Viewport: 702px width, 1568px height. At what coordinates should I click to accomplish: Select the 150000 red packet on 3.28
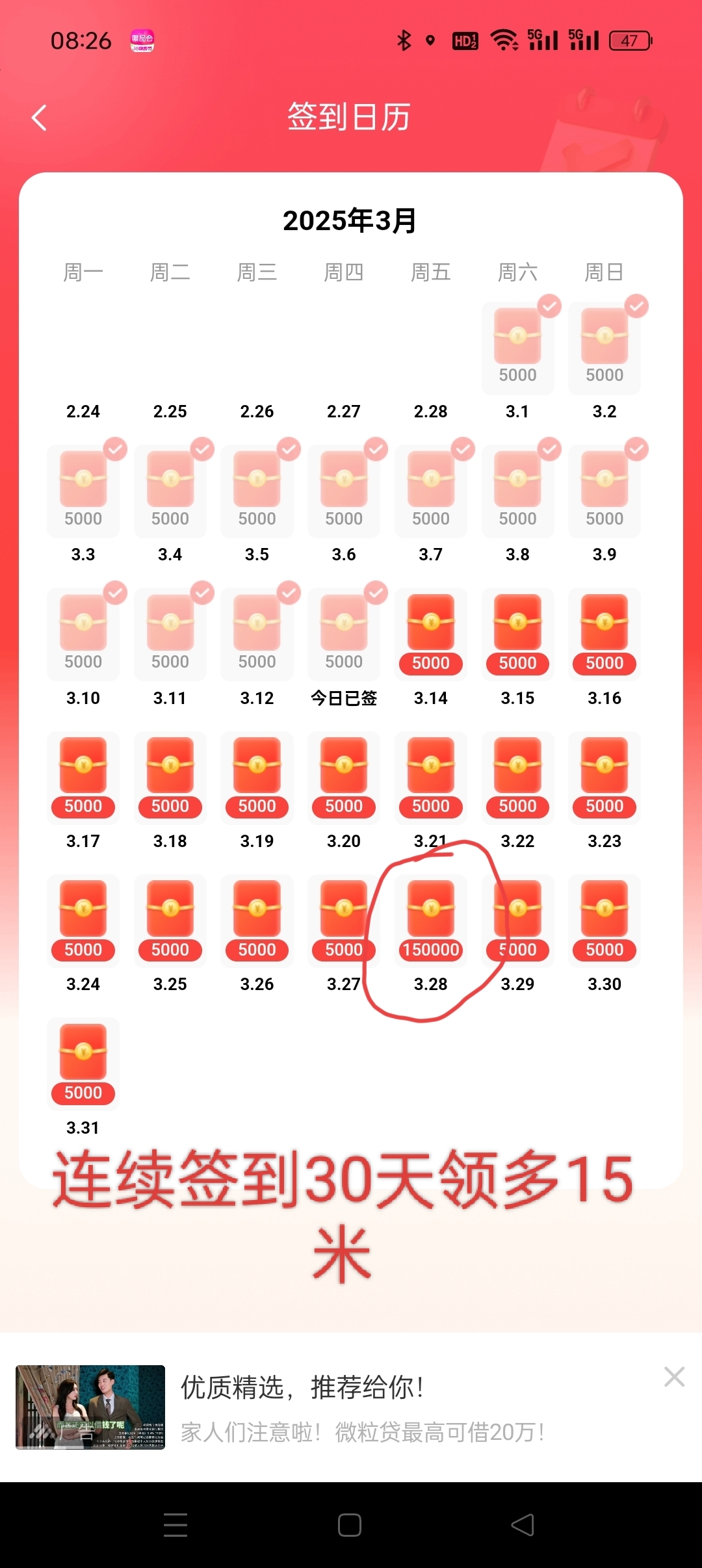430,921
